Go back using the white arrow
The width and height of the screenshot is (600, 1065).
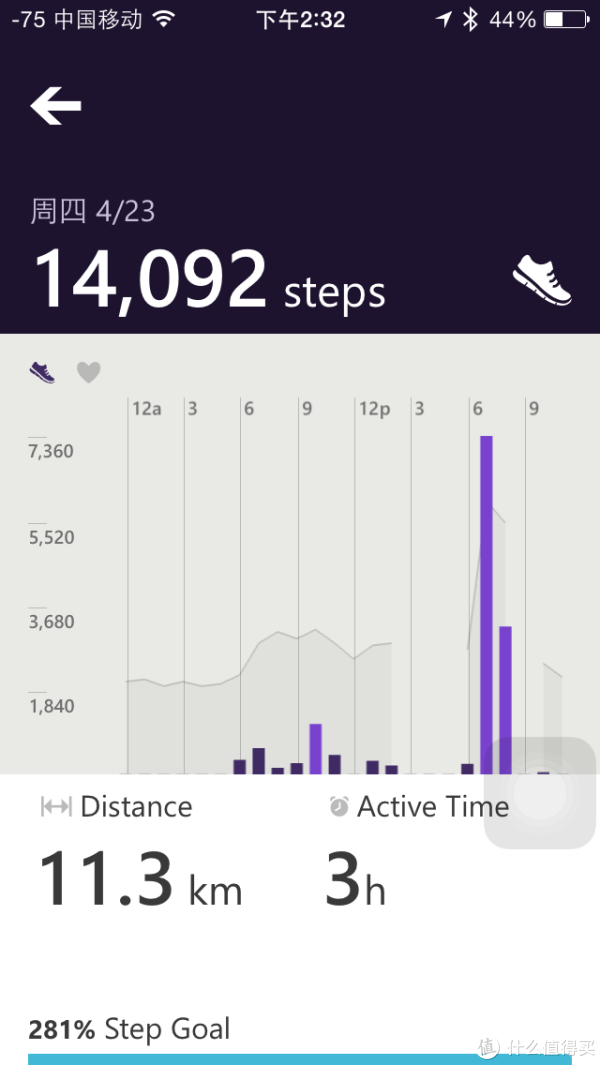click(x=56, y=106)
